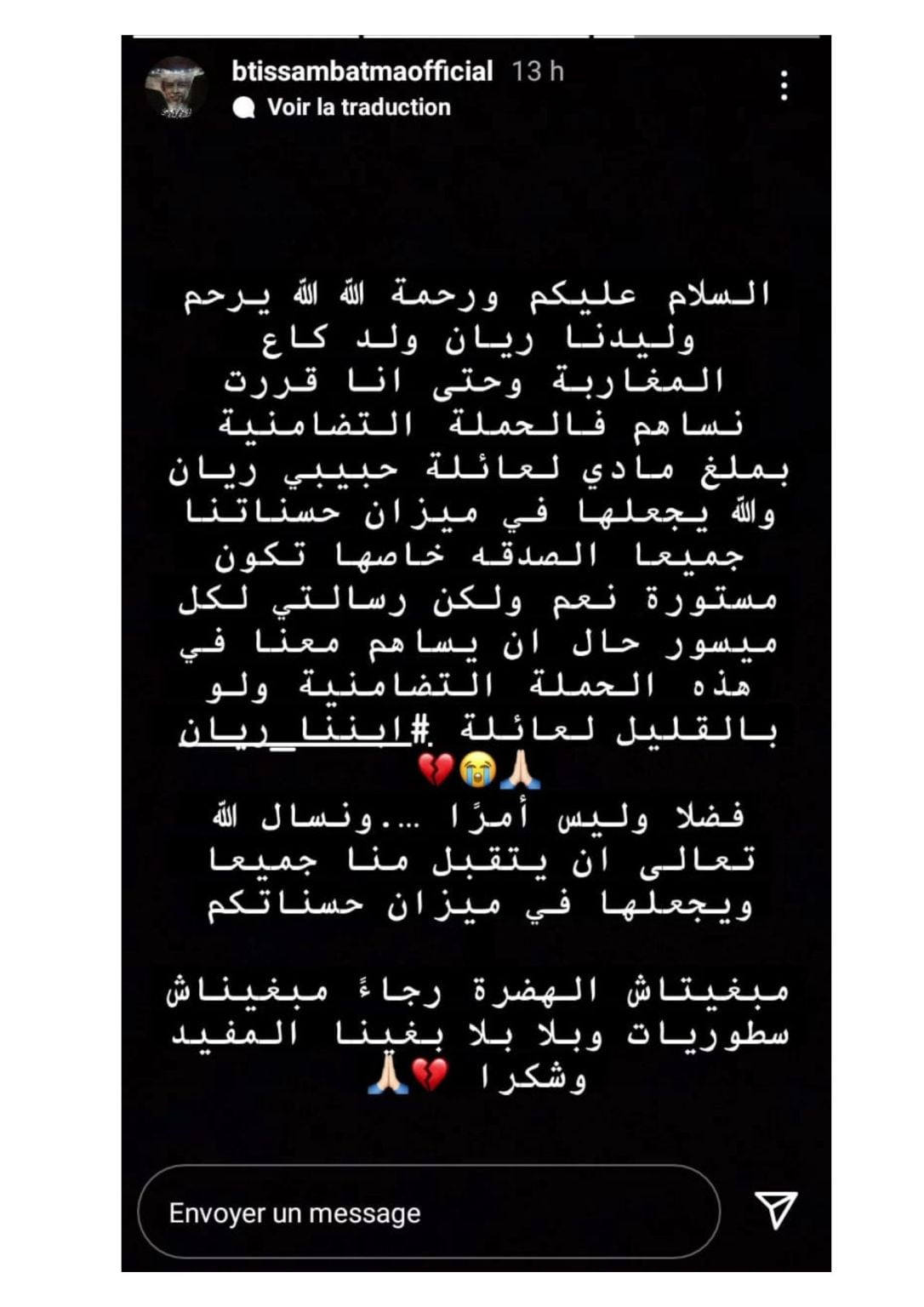Share the story with the paper plane icon
924x1307 pixels.
pyautogui.click(x=776, y=1209)
